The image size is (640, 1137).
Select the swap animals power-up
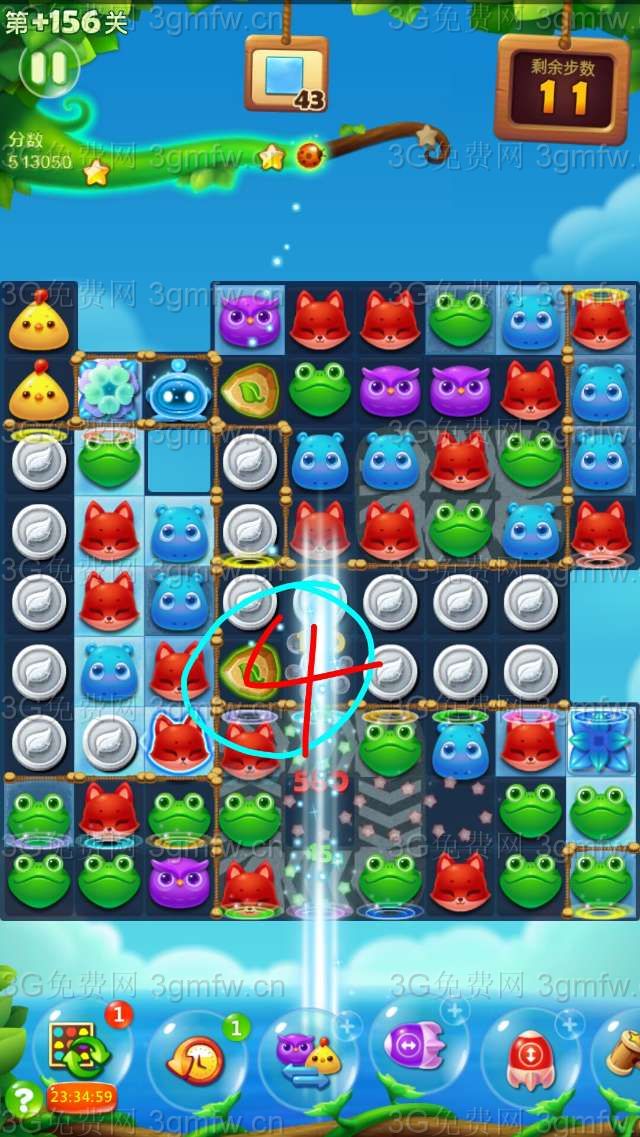307,1058
